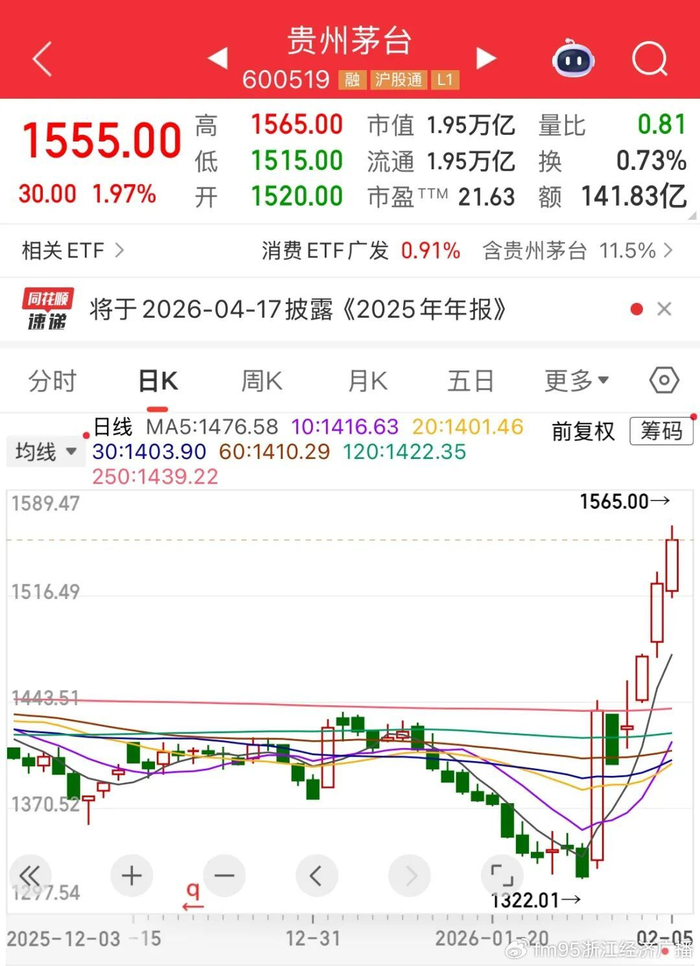
Task: Switch to the 五日 chart tab
Action: coord(470,381)
